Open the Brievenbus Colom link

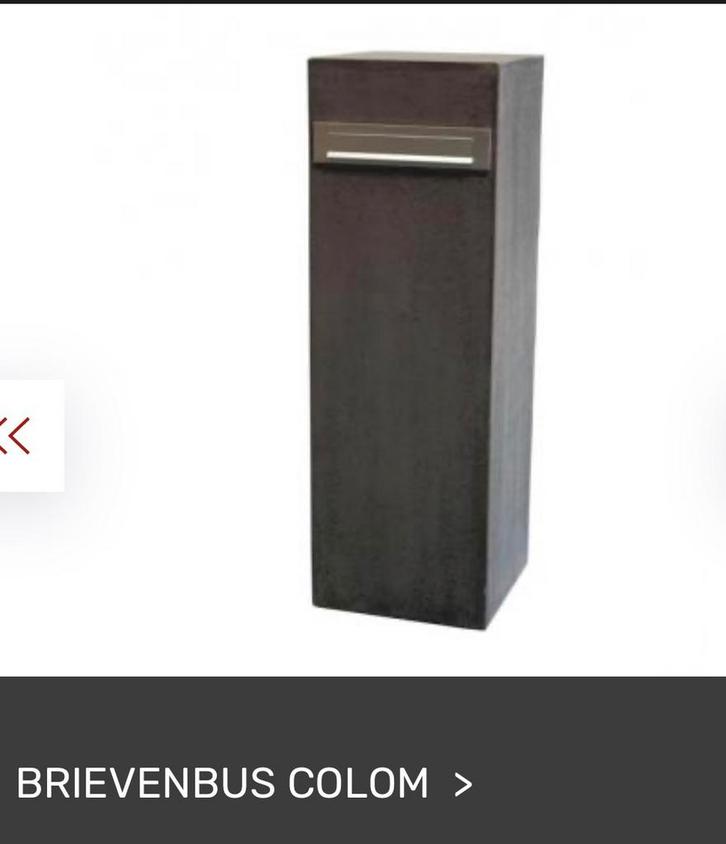(x=243, y=783)
